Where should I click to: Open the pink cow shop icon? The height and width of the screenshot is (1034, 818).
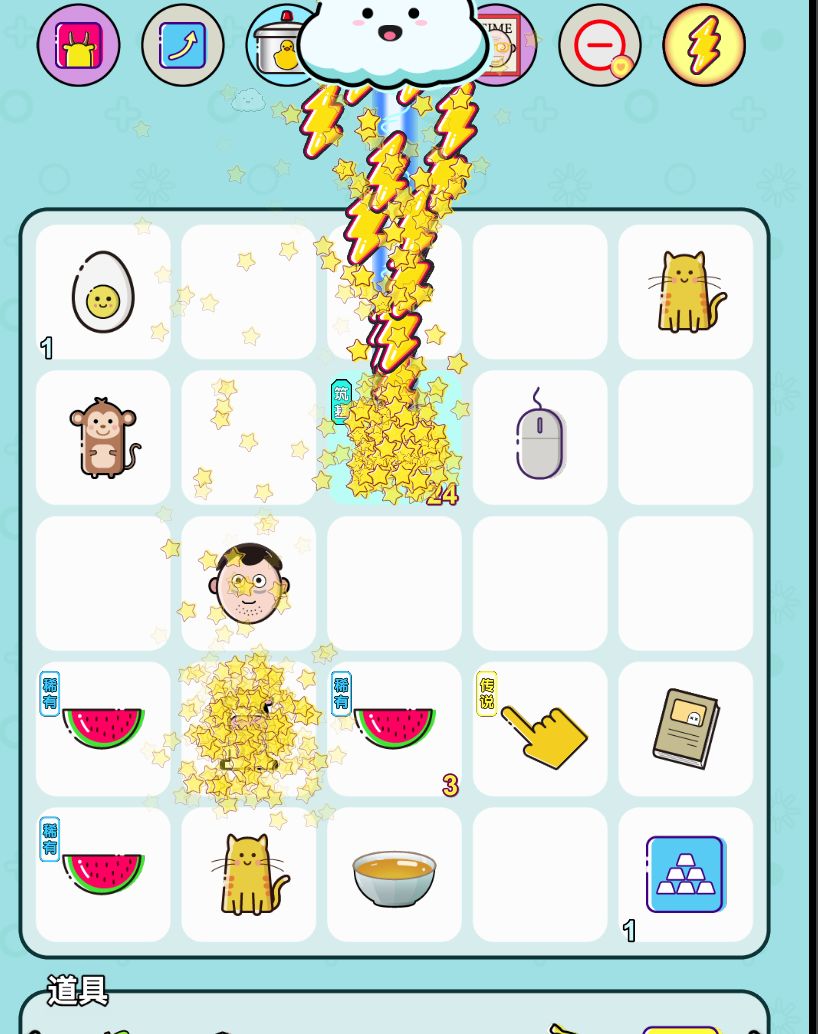click(78, 44)
